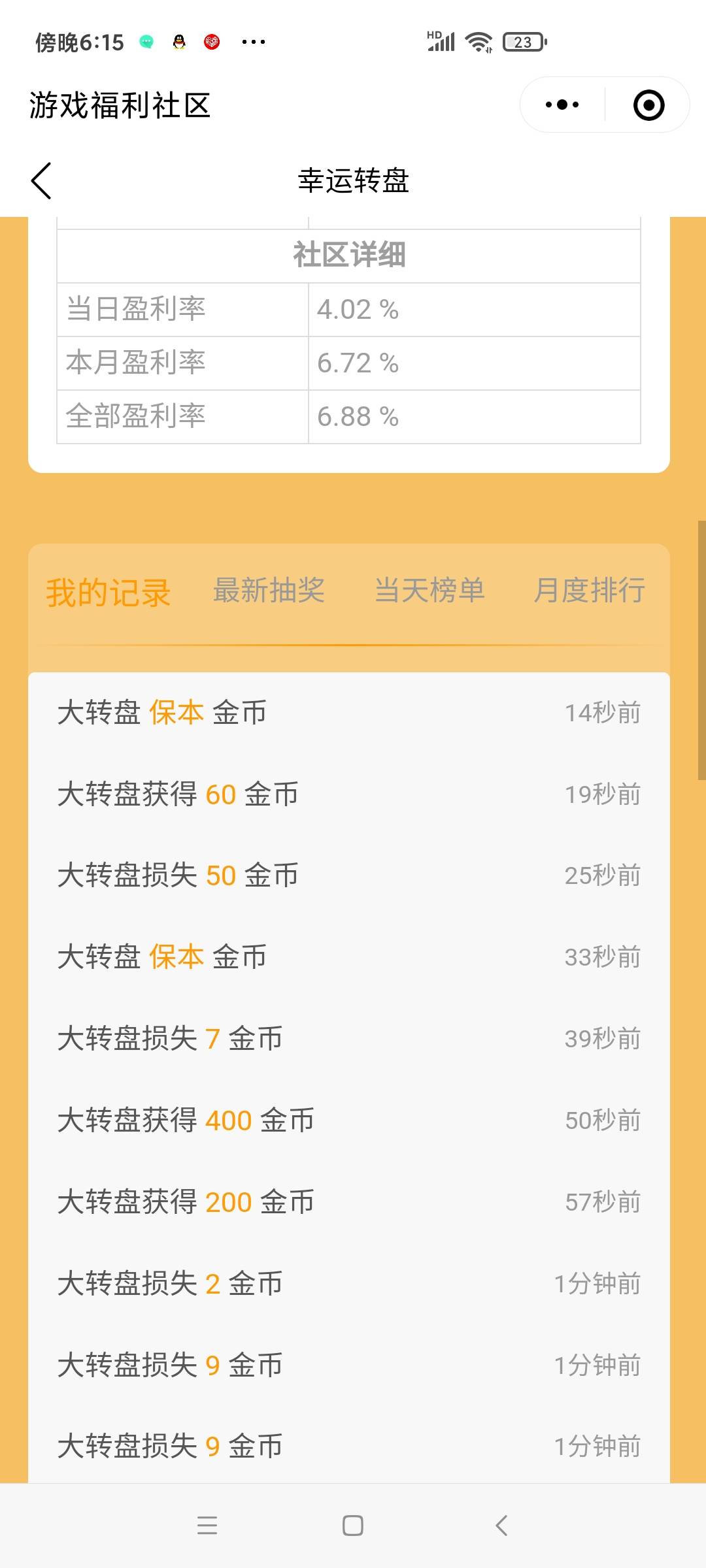View the 当天榜单 tab

click(429, 591)
